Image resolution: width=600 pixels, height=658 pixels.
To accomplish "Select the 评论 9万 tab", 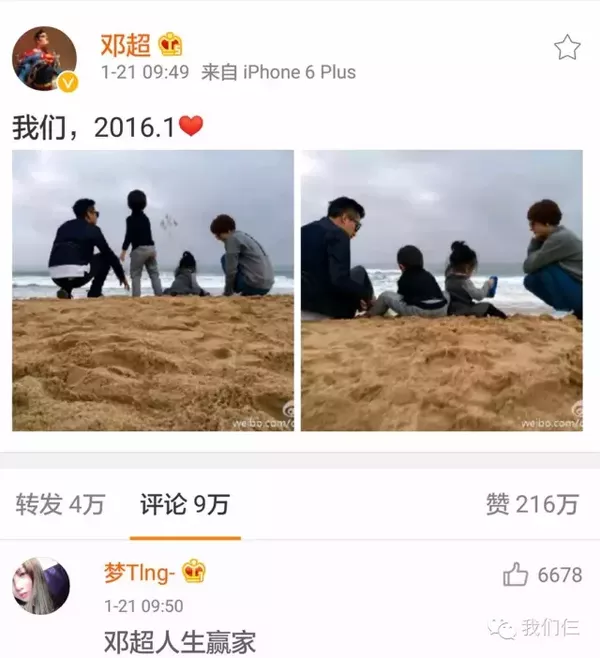I will [x=185, y=505].
